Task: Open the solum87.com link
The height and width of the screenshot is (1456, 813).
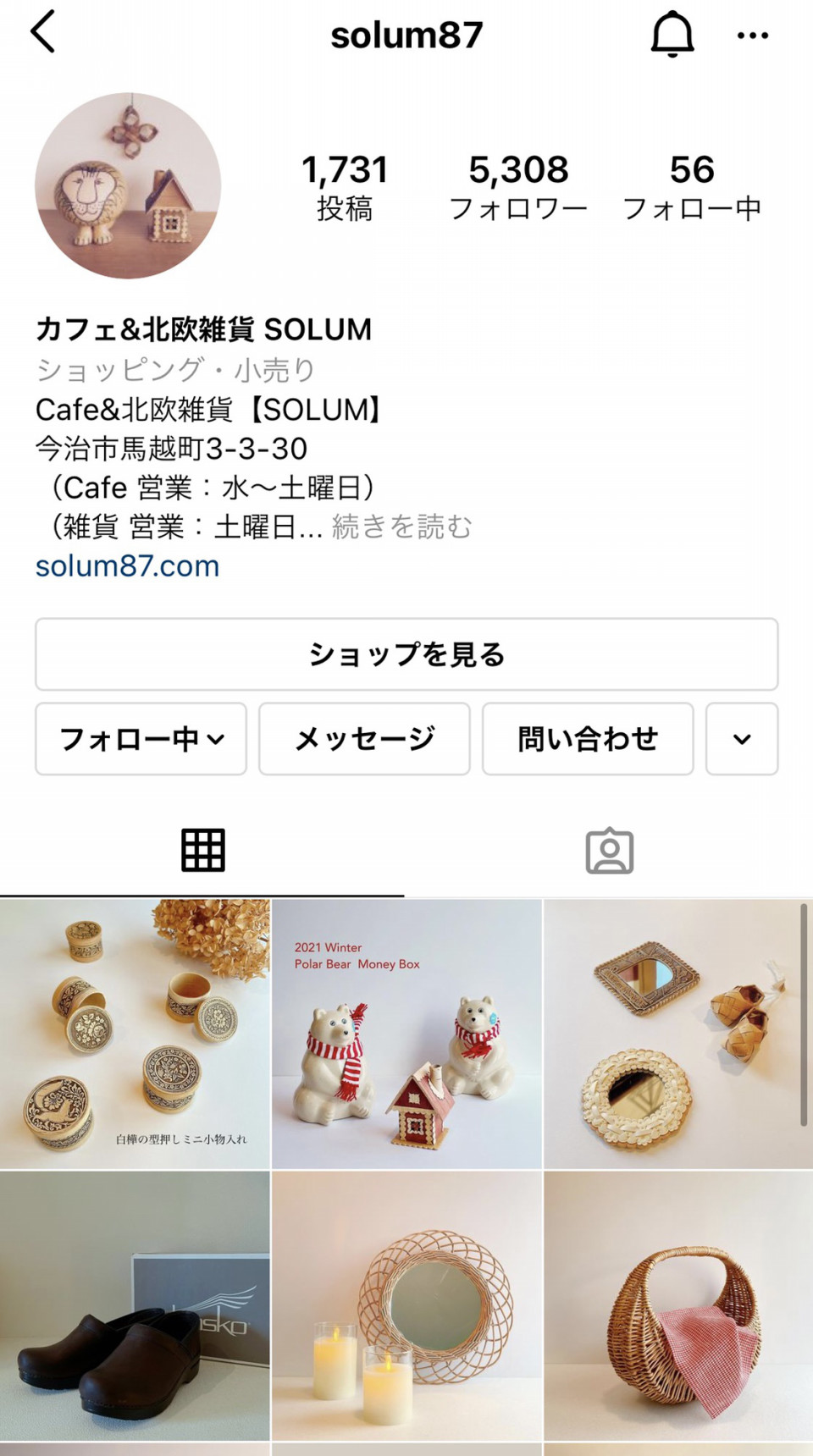Action: pyautogui.click(x=127, y=565)
